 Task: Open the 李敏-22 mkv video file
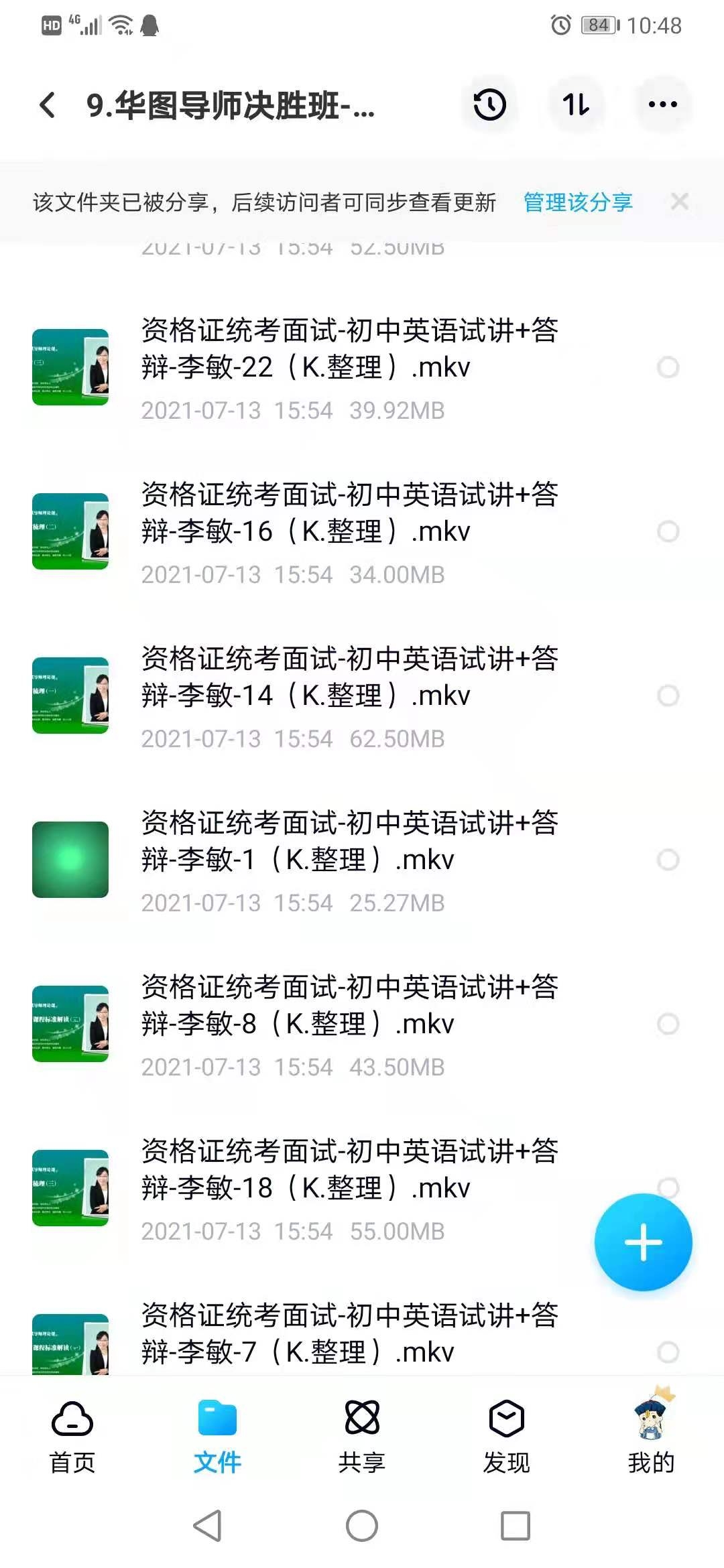[349, 367]
